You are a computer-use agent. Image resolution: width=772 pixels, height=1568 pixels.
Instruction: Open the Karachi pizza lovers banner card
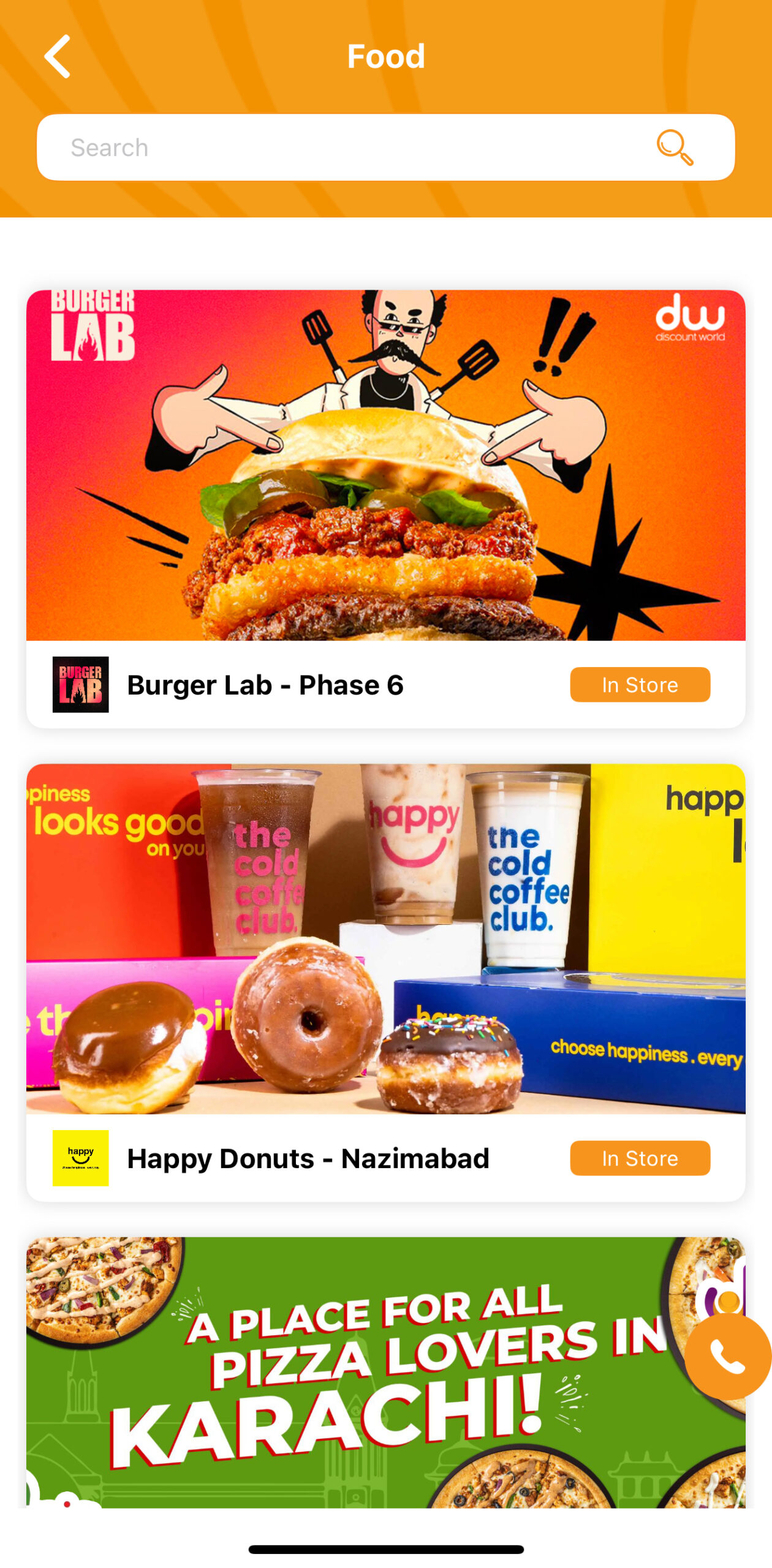368,1372
